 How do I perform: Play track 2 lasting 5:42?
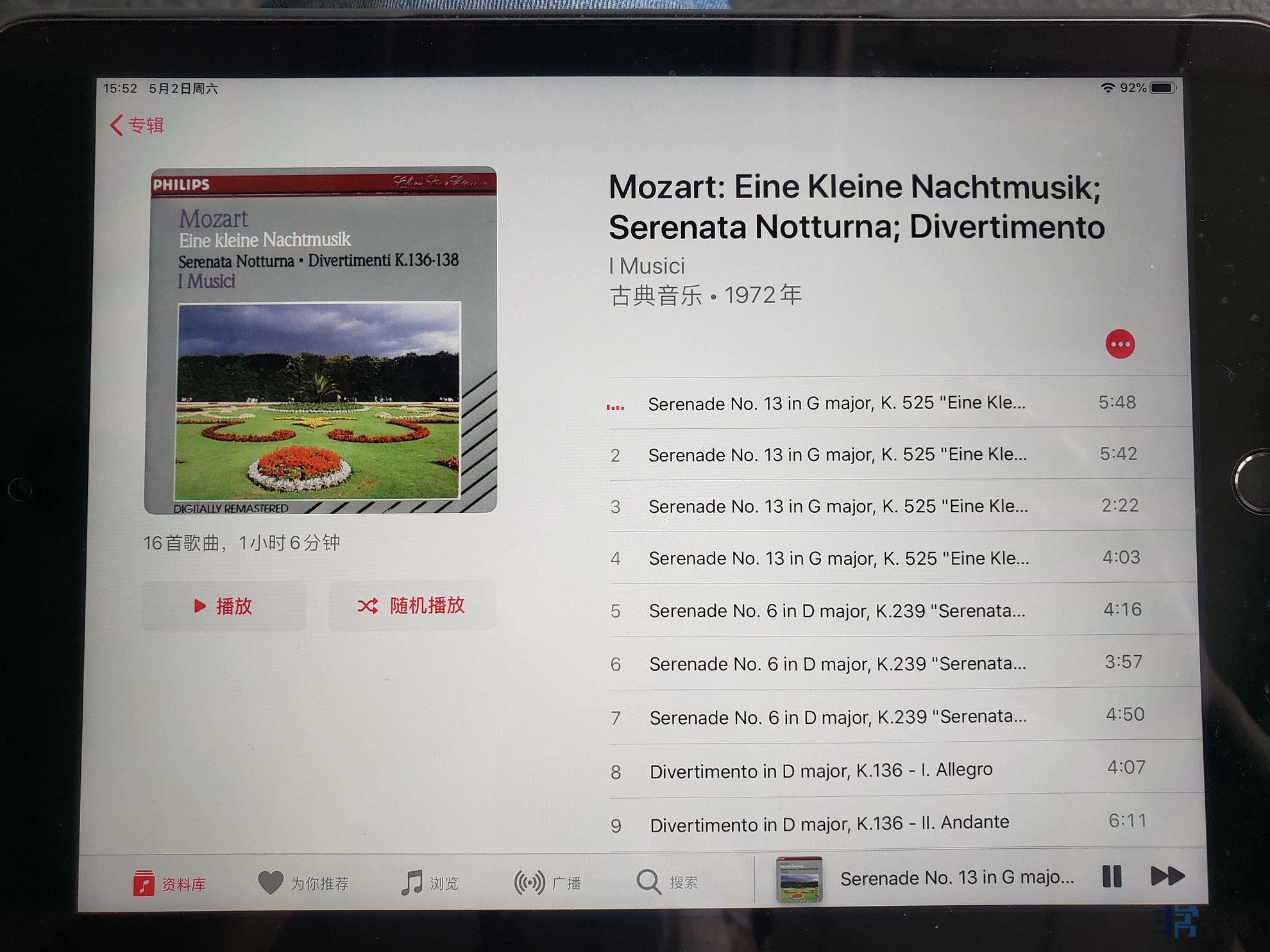pyautogui.click(x=837, y=455)
